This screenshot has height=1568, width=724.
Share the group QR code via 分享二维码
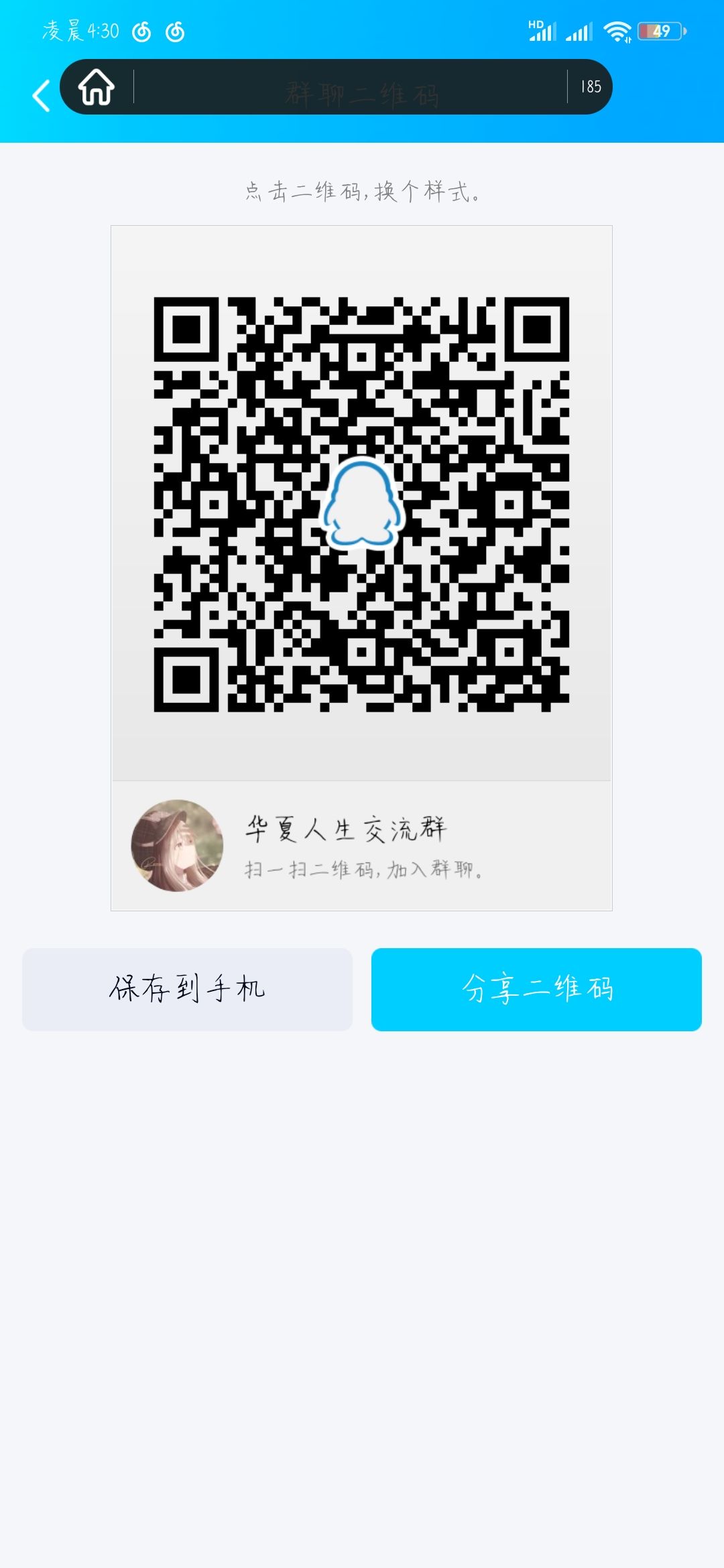click(536, 989)
